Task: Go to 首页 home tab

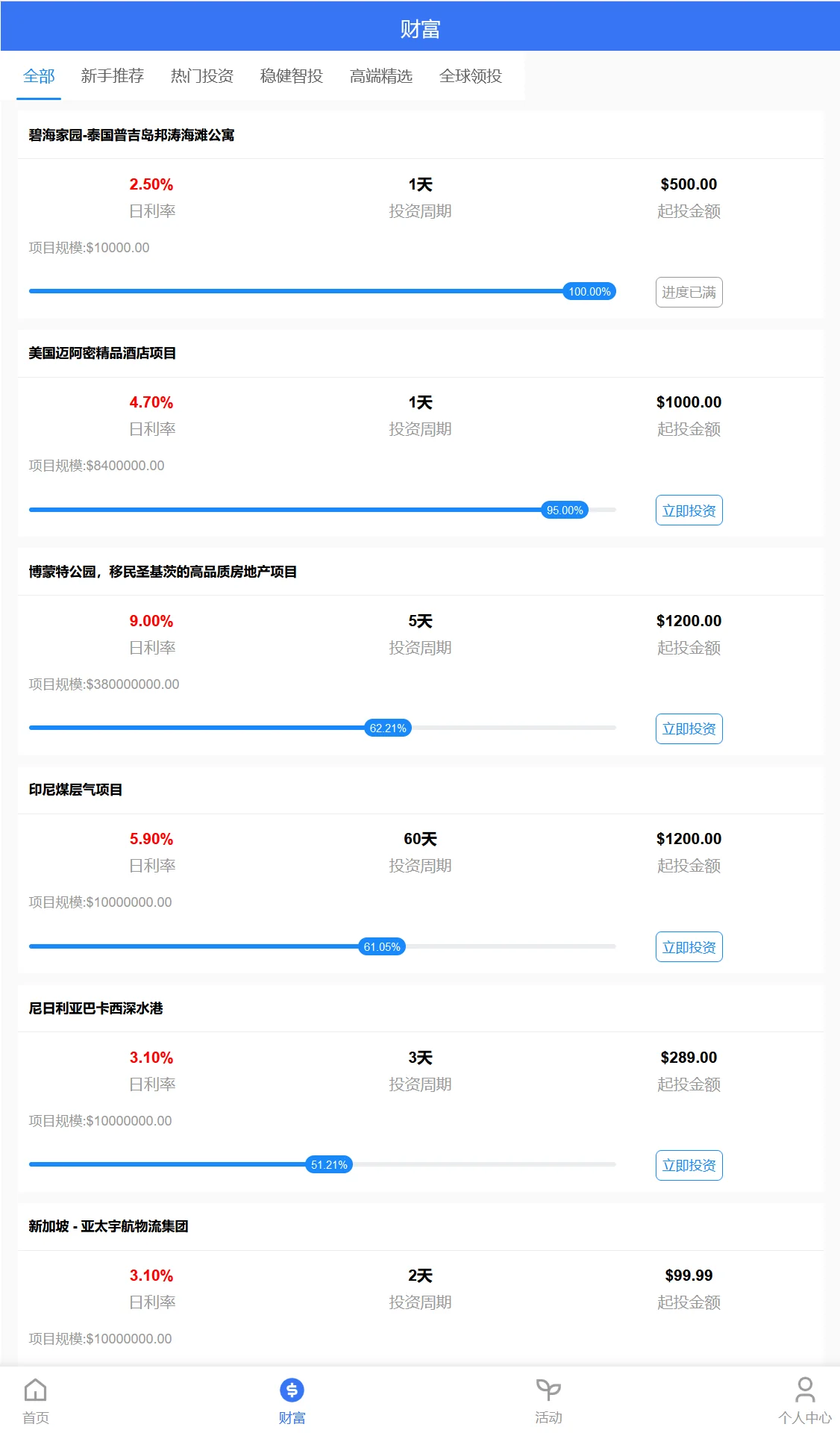Action: [35, 1401]
